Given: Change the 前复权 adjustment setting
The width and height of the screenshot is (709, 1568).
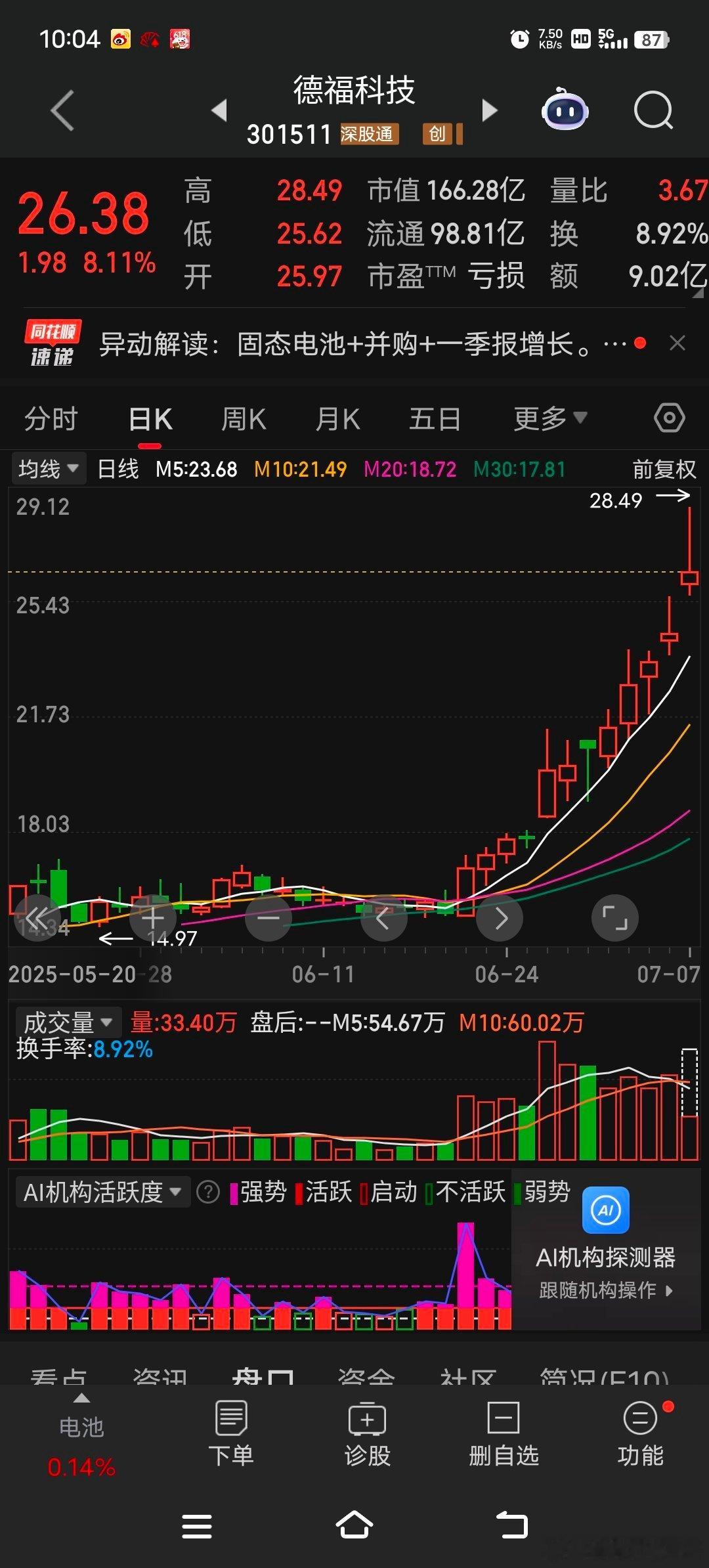Looking at the screenshot, I should (664, 469).
